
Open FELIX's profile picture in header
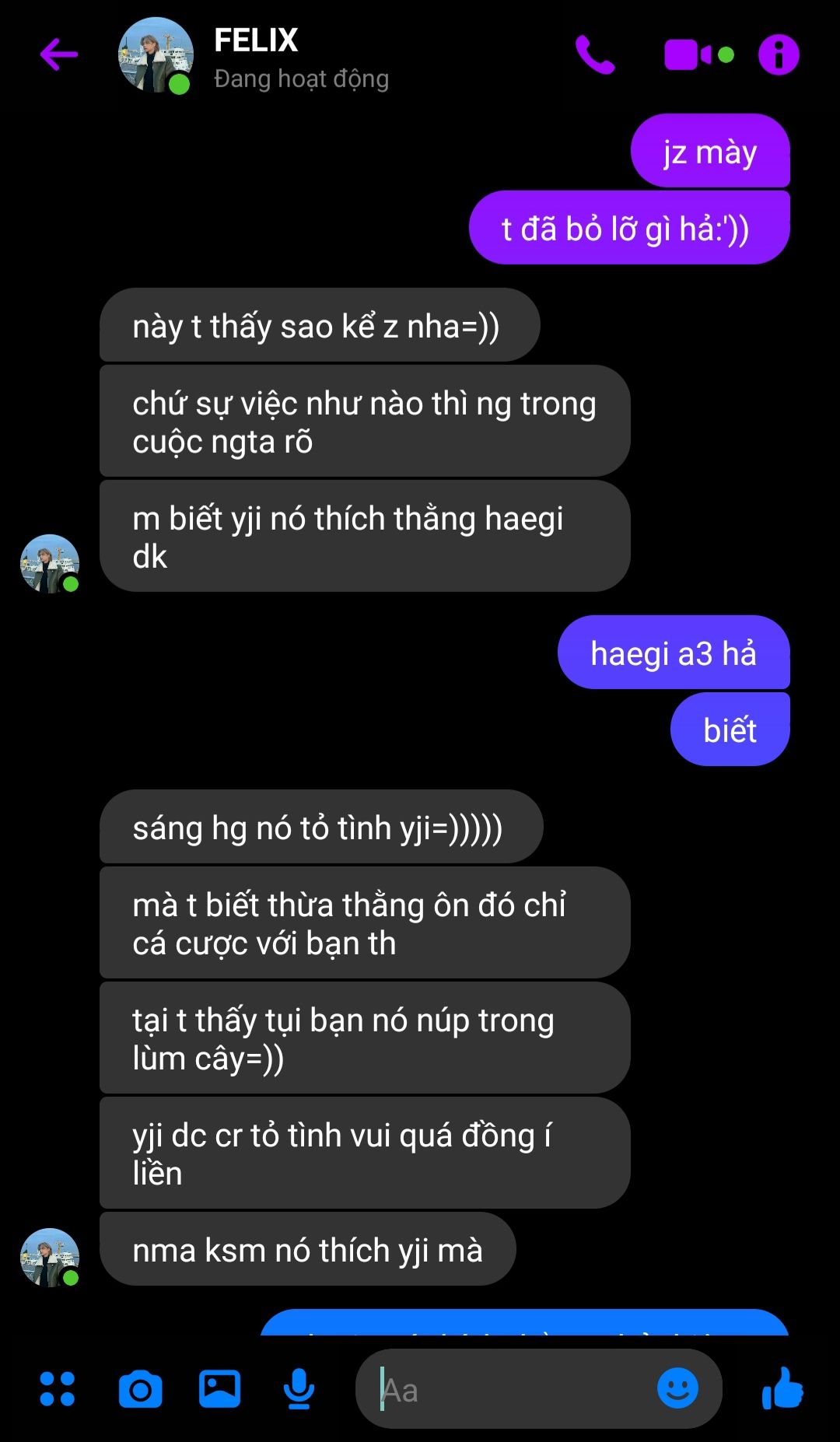156,55
